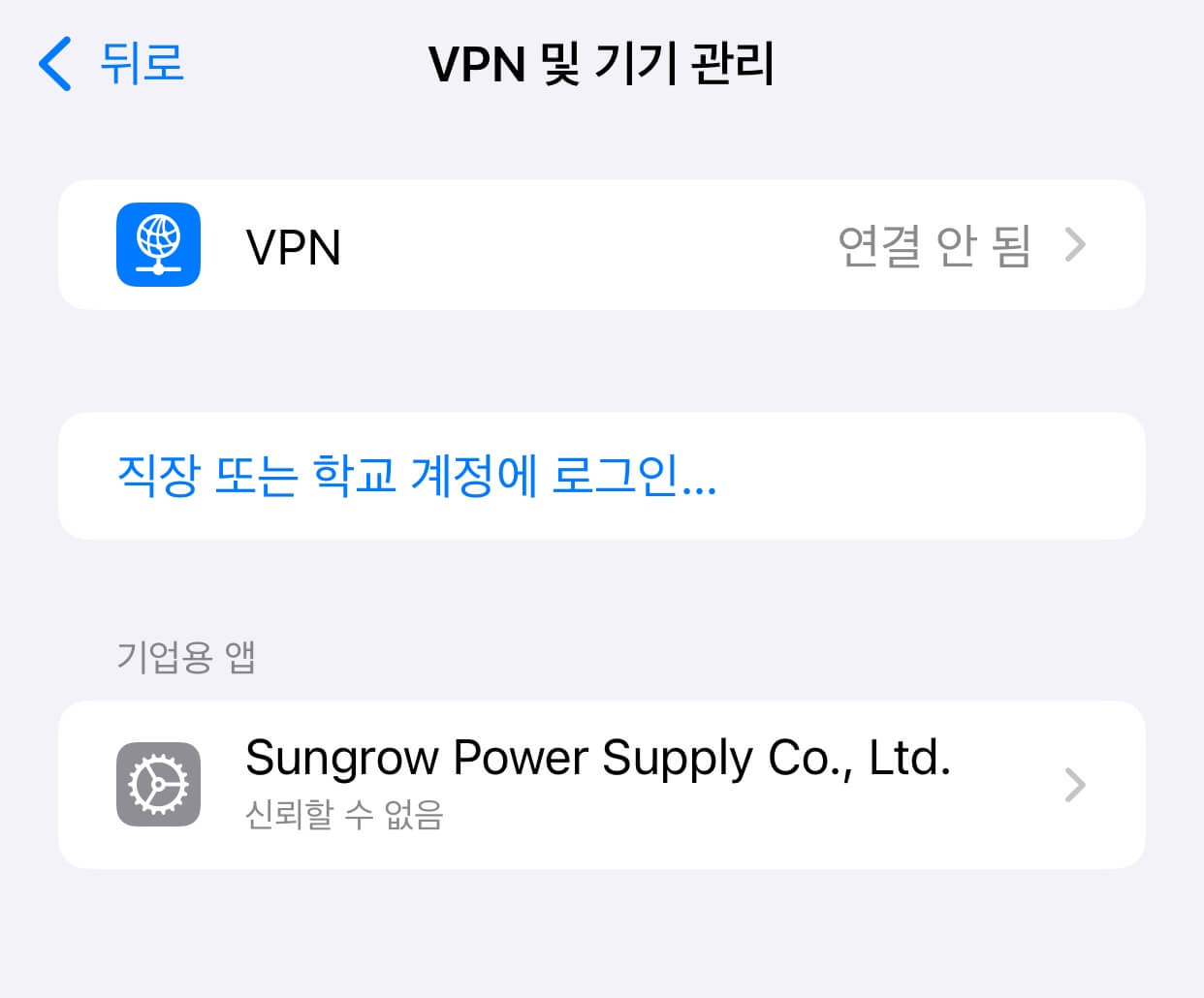The width and height of the screenshot is (1204, 998).
Task: Open Sungrow Power Supply Co., Ltd. profile
Action: [601, 784]
